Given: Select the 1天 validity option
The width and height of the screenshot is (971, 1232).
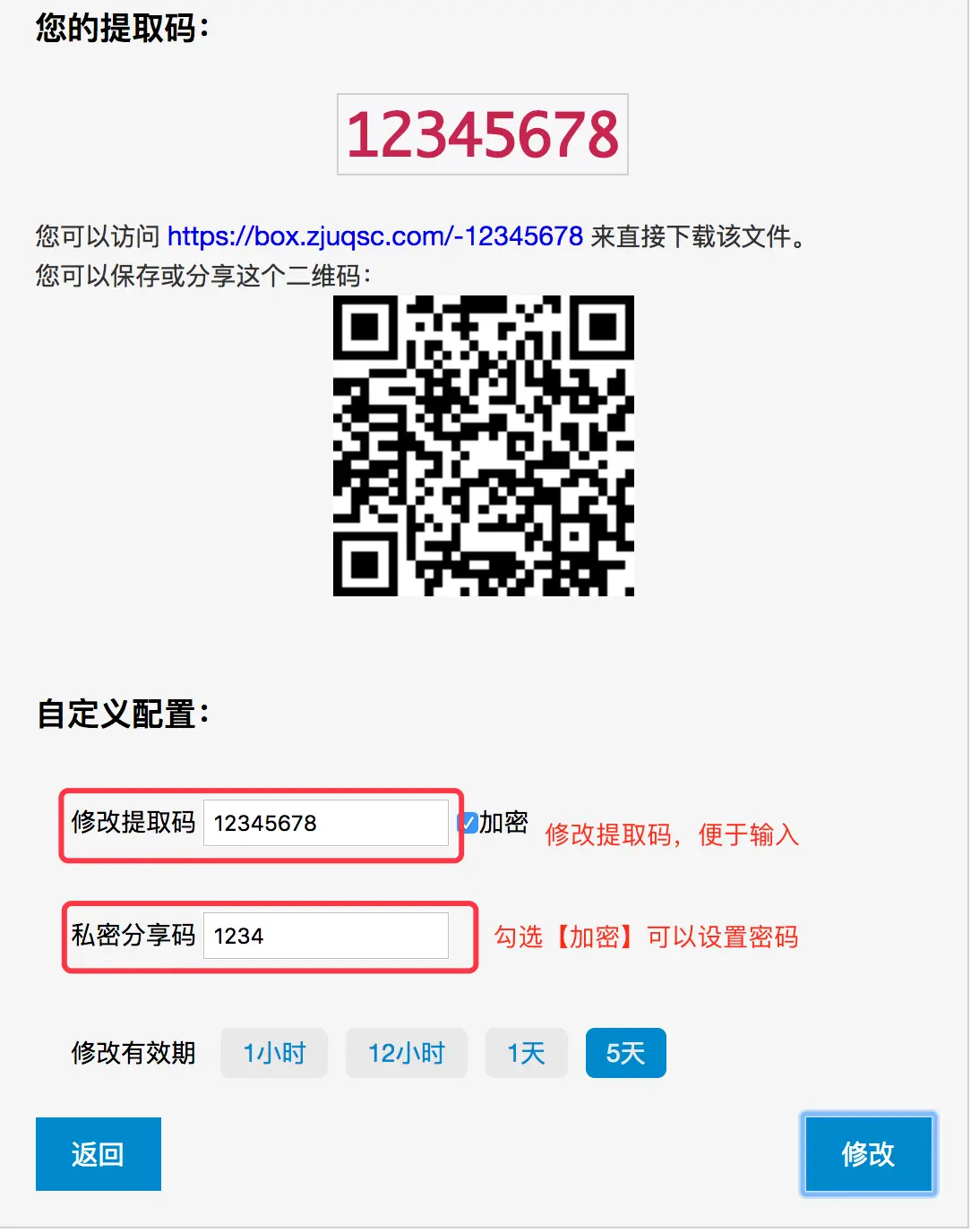Looking at the screenshot, I should point(527,1053).
